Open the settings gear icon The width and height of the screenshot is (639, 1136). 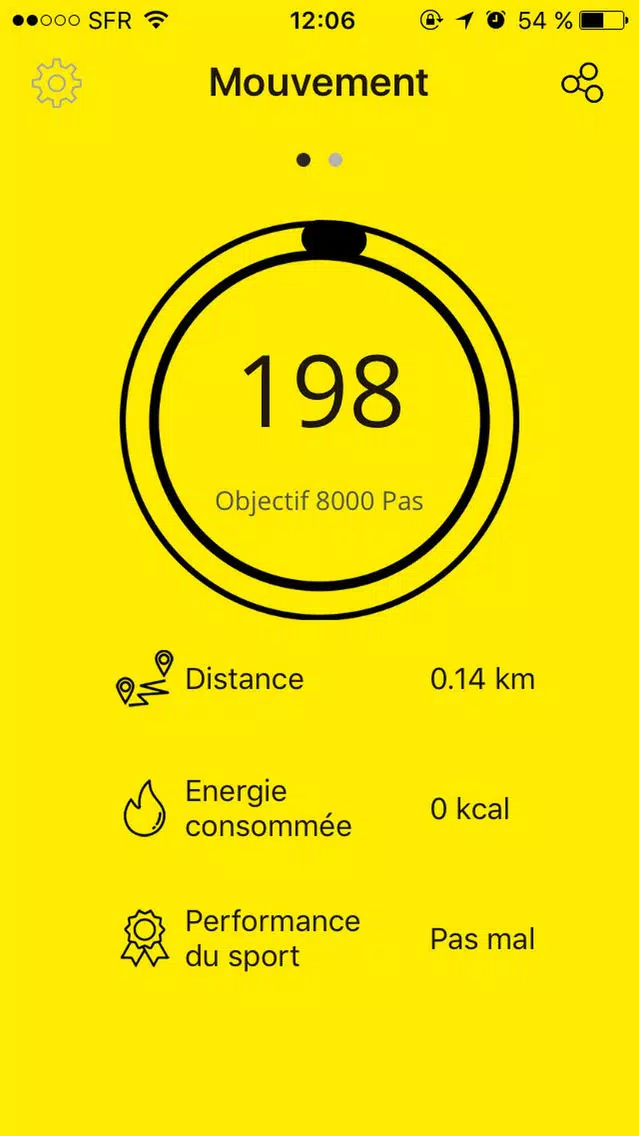coord(57,83)
